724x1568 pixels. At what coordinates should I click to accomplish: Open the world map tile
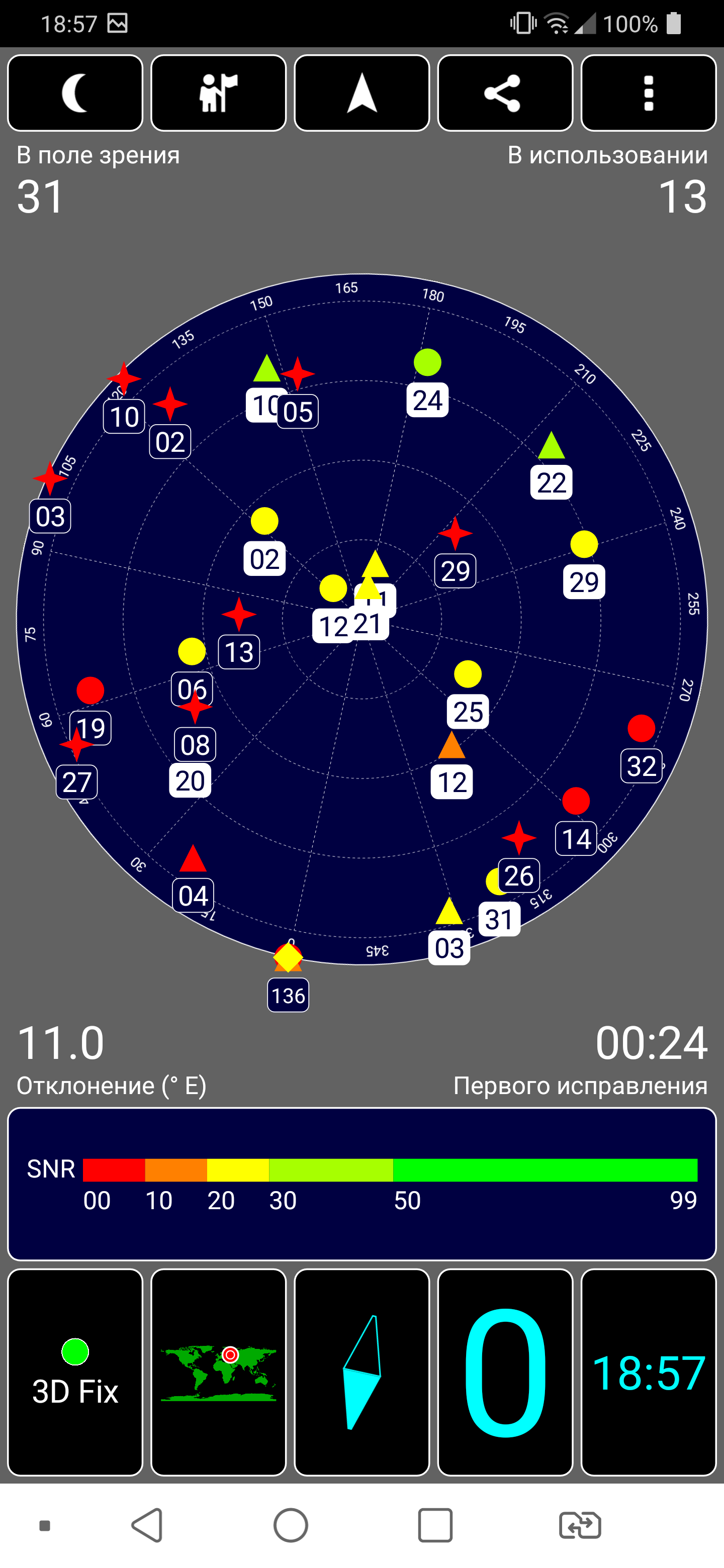(219, 1373)
